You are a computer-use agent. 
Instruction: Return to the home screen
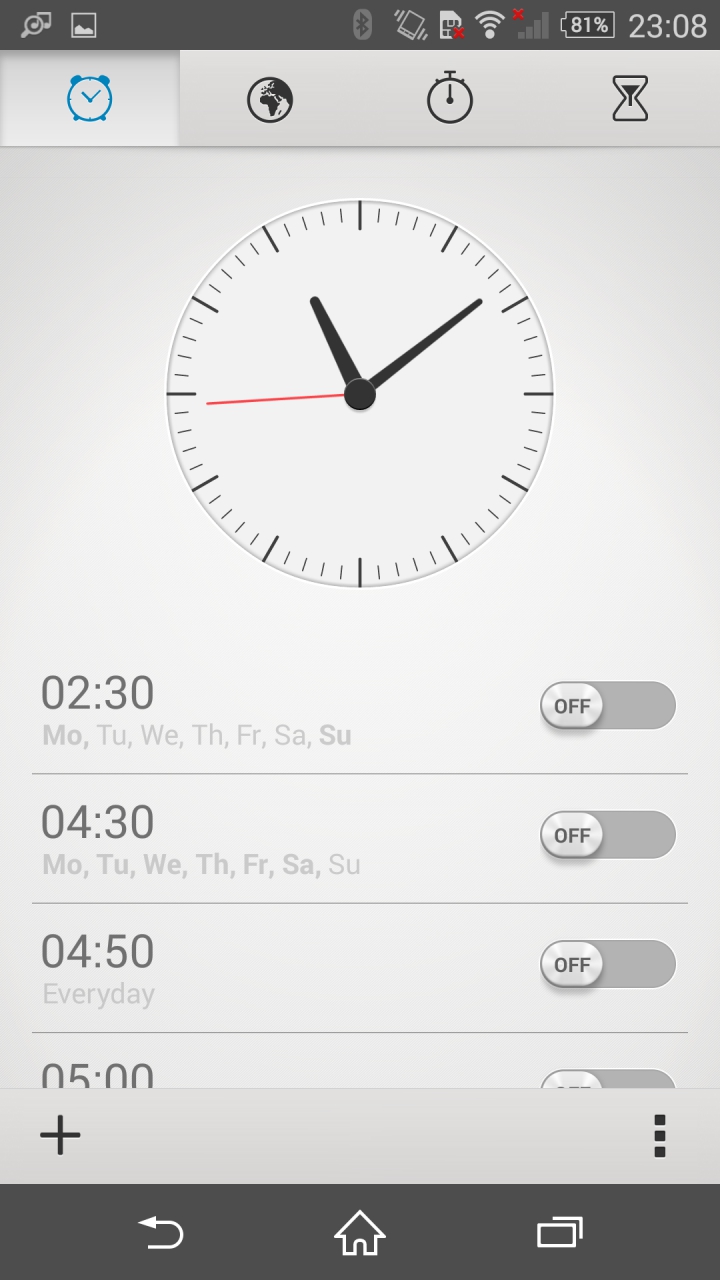pos(360,1232)
